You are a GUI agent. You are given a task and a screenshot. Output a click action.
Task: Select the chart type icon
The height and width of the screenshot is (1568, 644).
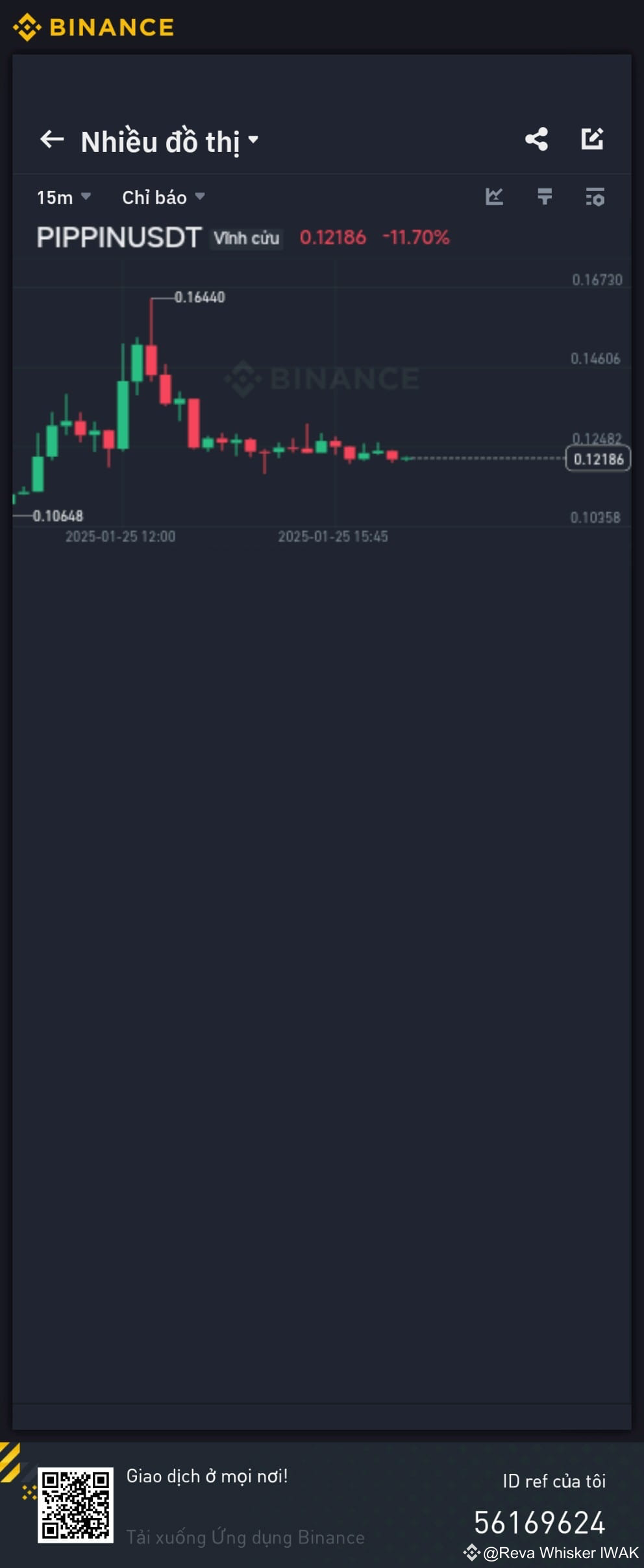point(495,197)
